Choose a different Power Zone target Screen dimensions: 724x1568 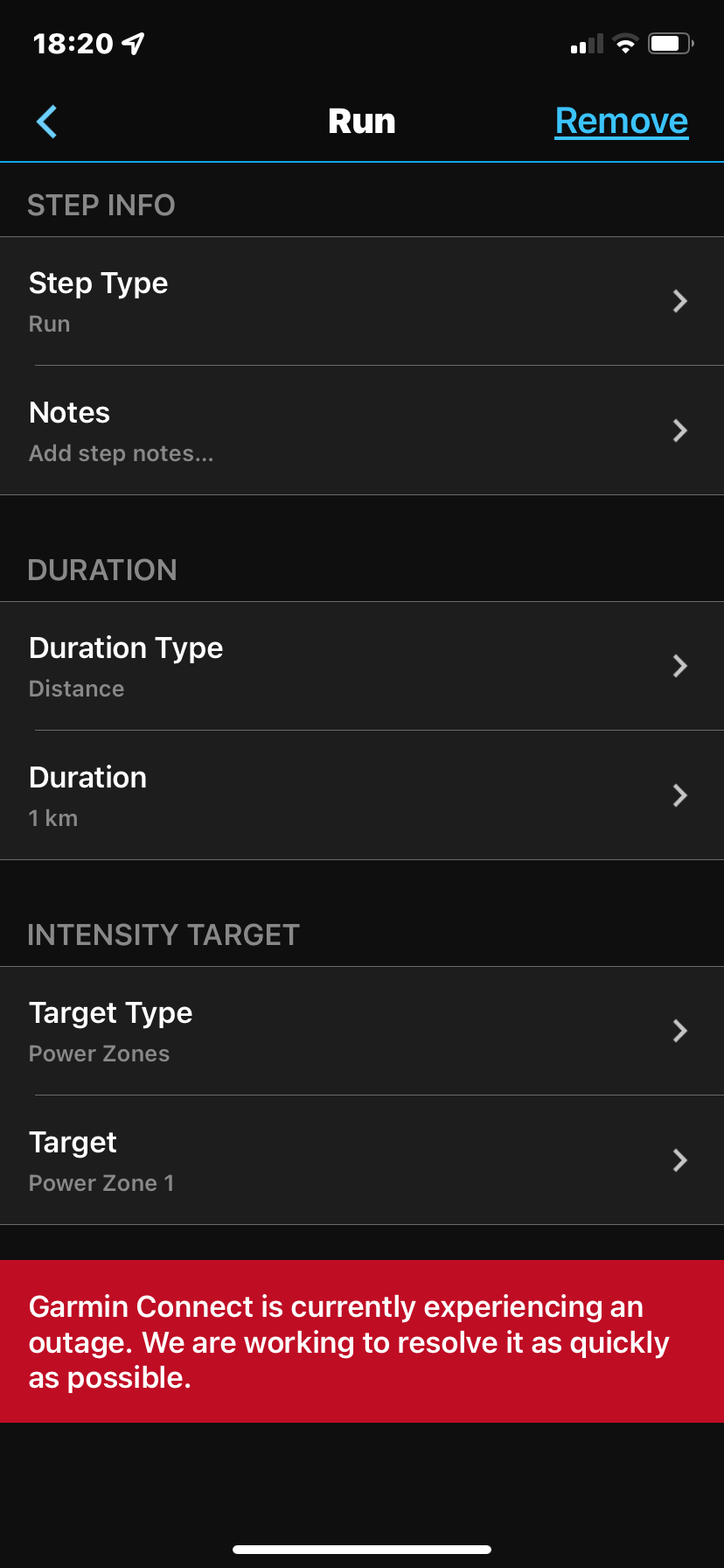tap(362, 1160)
